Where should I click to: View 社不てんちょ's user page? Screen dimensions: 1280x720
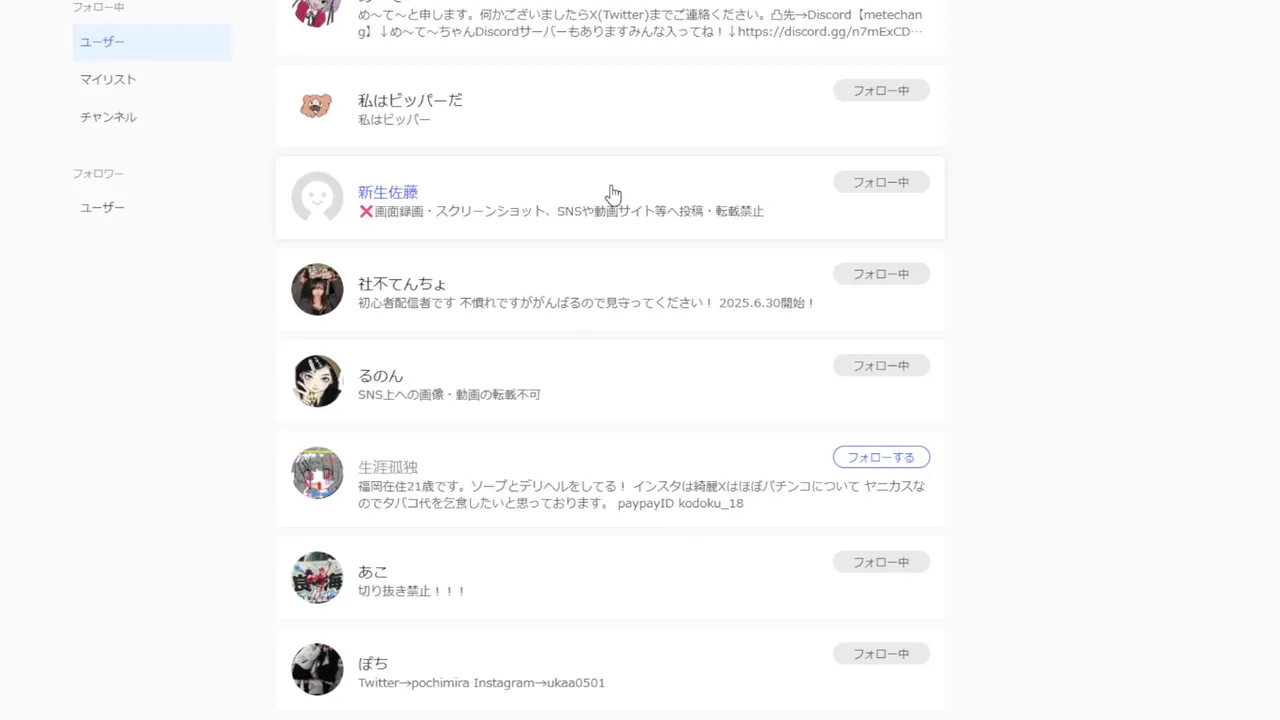tap(402, 284)
